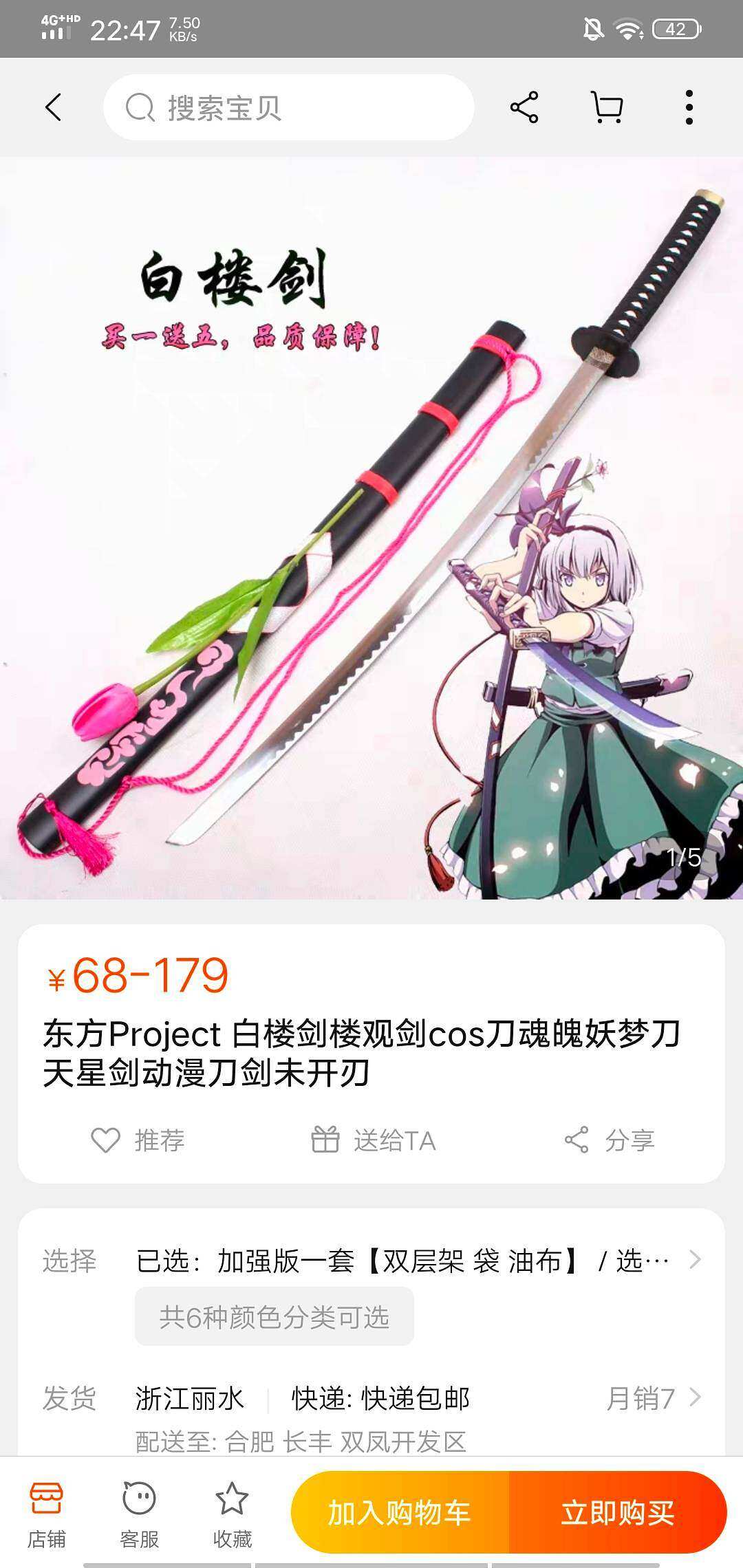Tap 送给TA to gift item
This screenshot has width=743, height=1568.
[x=374, y=1140]
